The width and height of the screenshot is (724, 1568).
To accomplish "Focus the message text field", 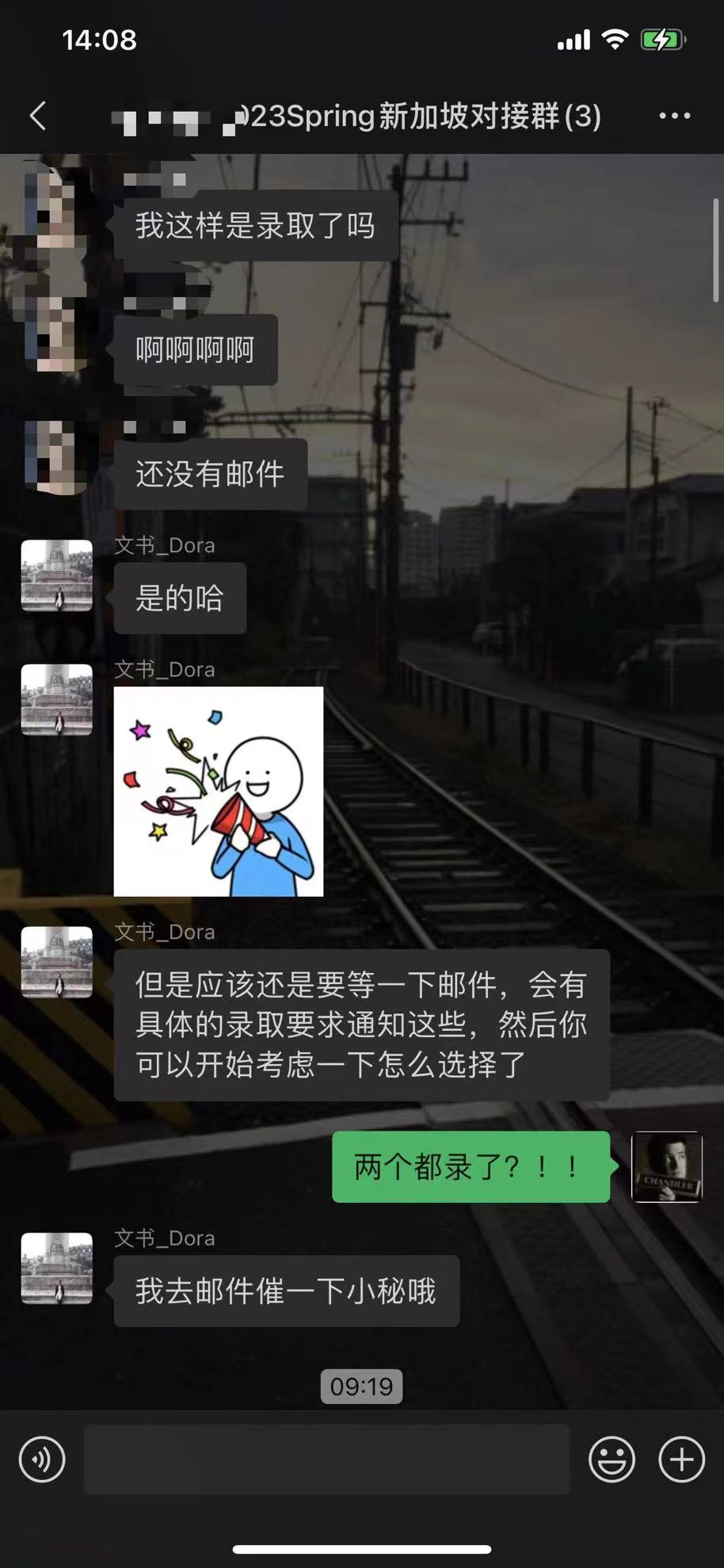I will click(x=327, y=1459).
